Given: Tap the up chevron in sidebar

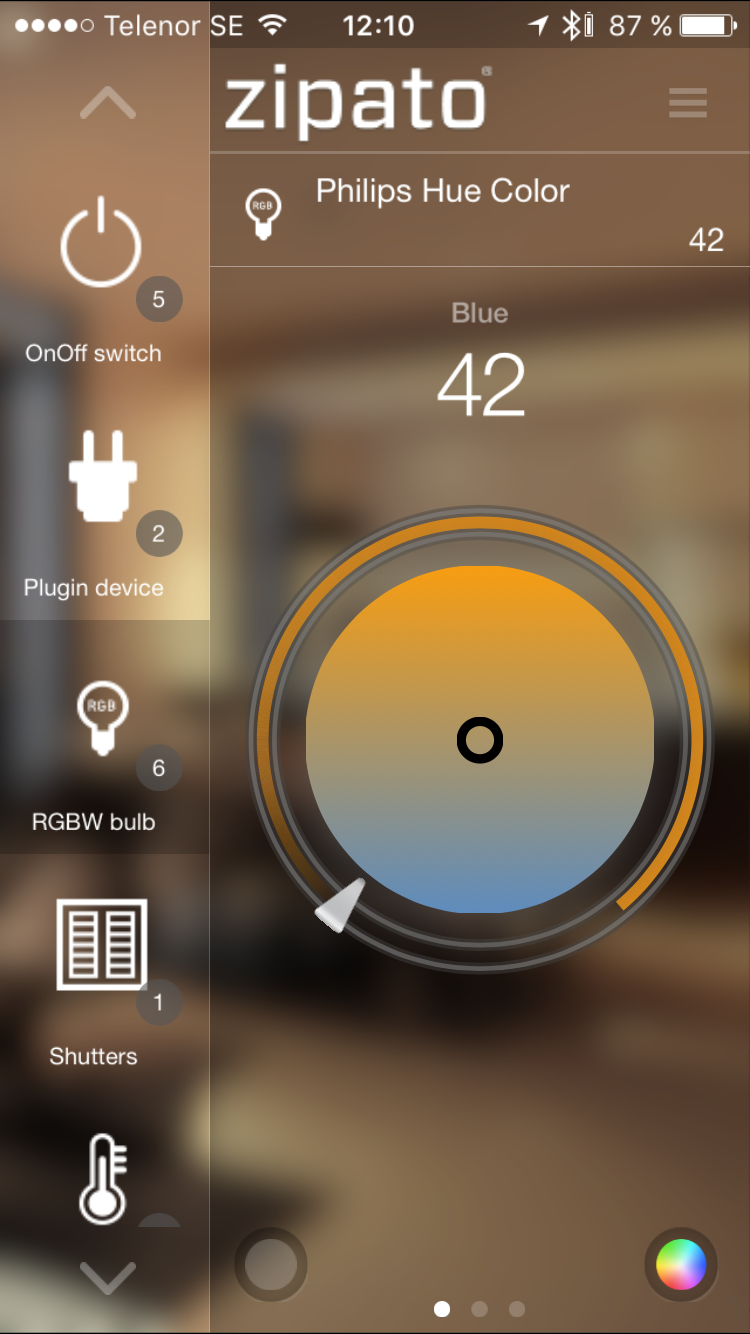Looking at the screenshot, I should click(107, 103).
